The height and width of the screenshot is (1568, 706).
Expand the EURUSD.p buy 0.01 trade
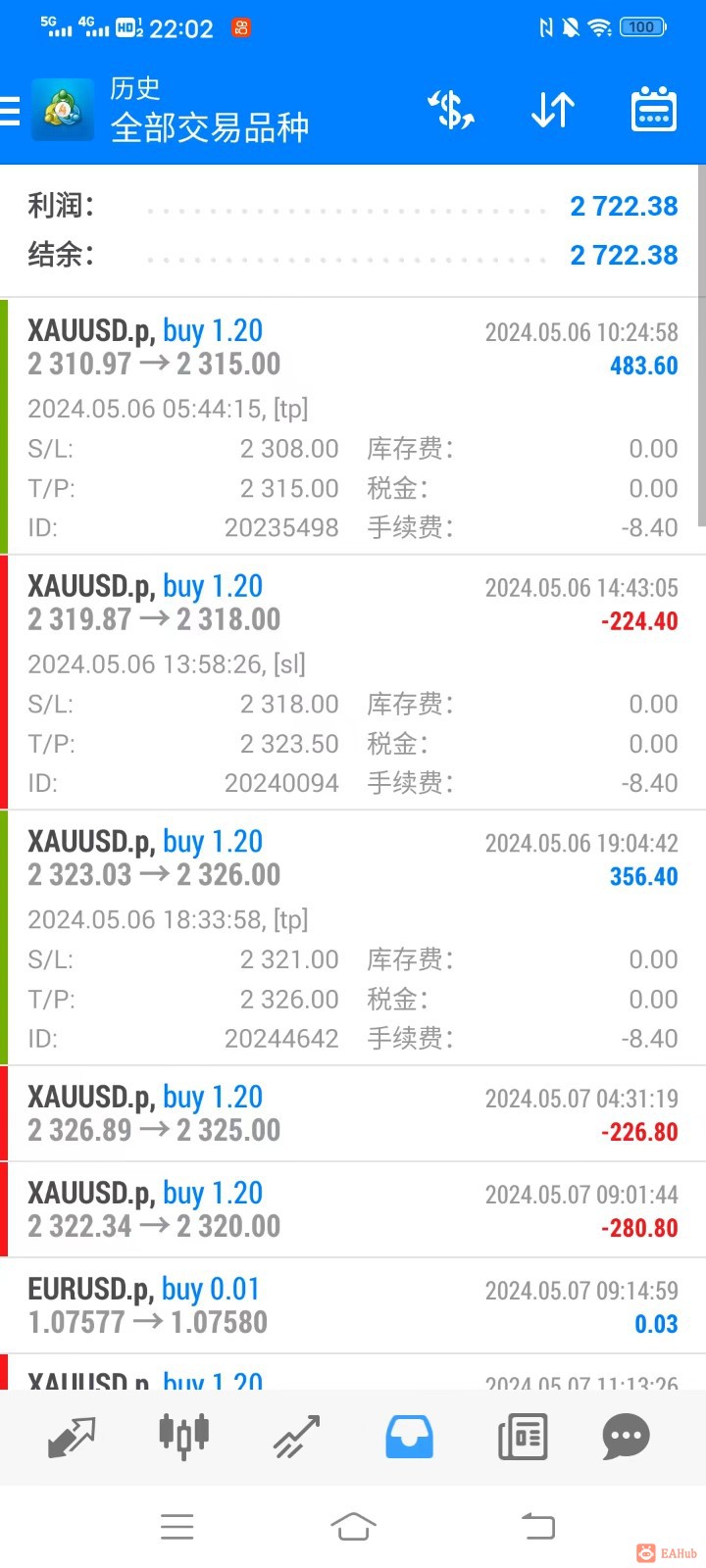(353, 1306)
